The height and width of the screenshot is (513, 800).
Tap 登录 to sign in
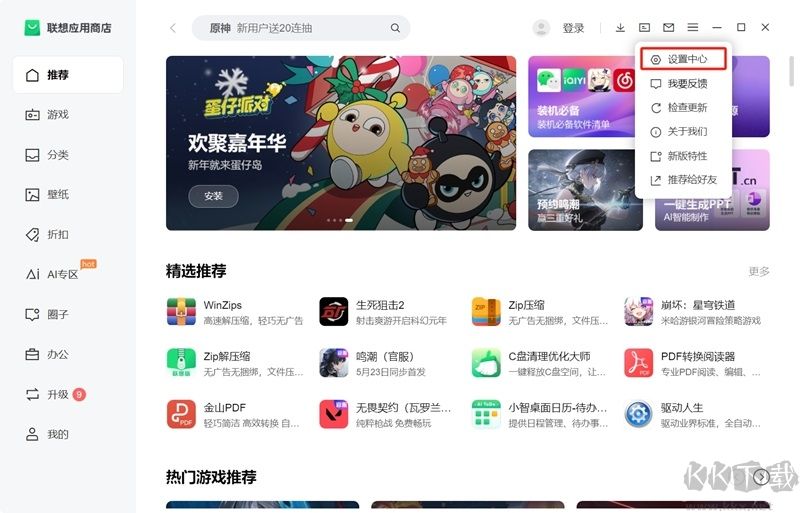[x=573, y=28]
